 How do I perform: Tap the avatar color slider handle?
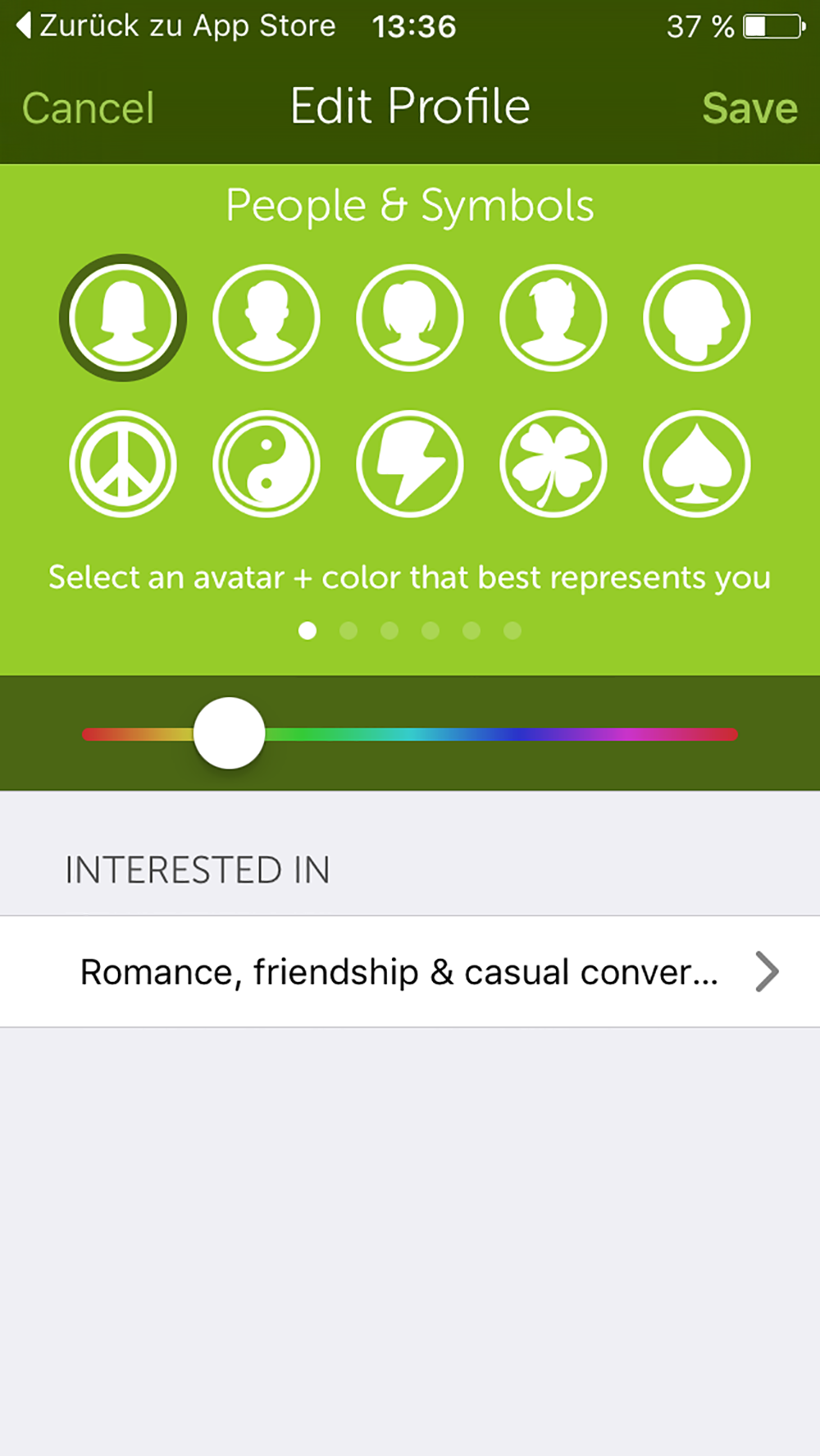[x=230, y=733]
